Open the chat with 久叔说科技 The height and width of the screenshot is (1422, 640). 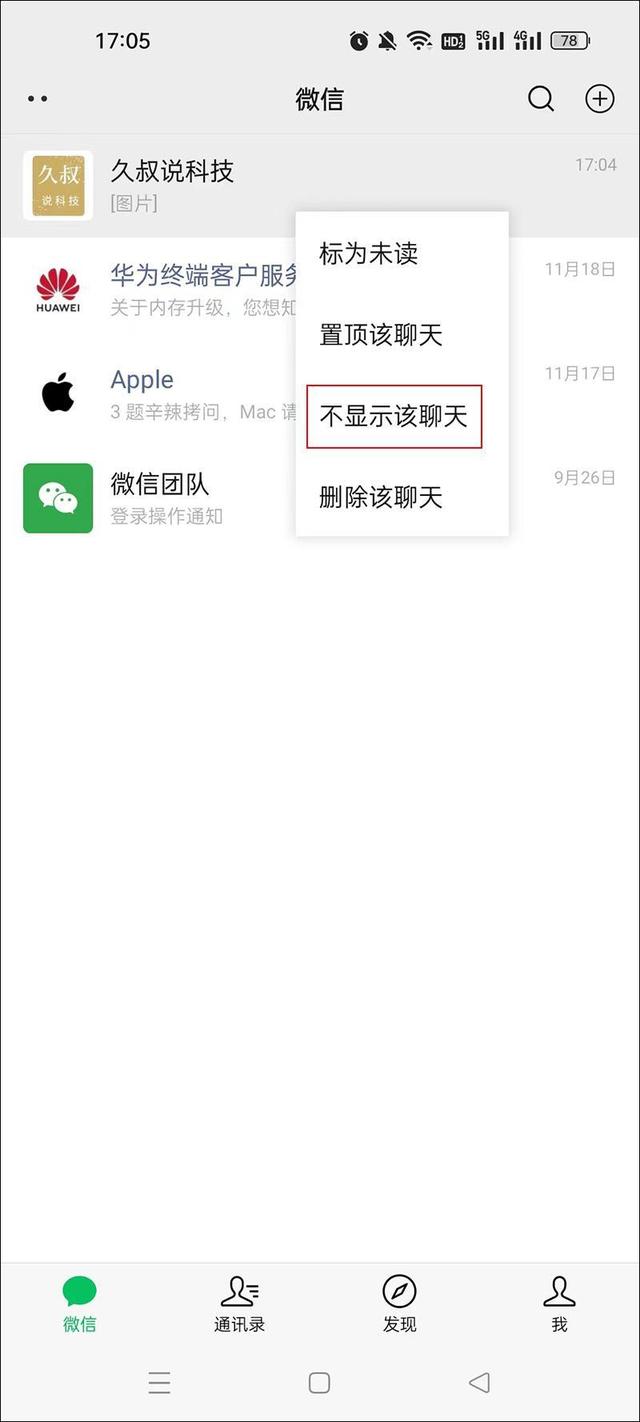pos(170,185)
